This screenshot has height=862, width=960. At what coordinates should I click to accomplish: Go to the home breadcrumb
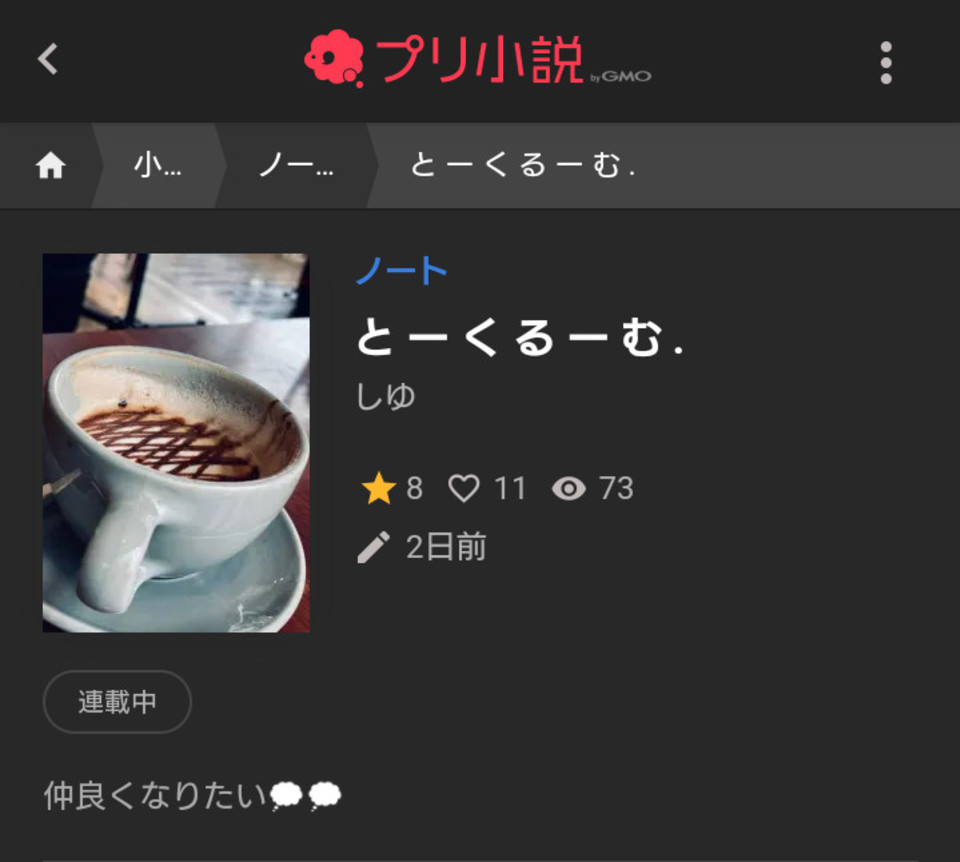tap(50, 166)
